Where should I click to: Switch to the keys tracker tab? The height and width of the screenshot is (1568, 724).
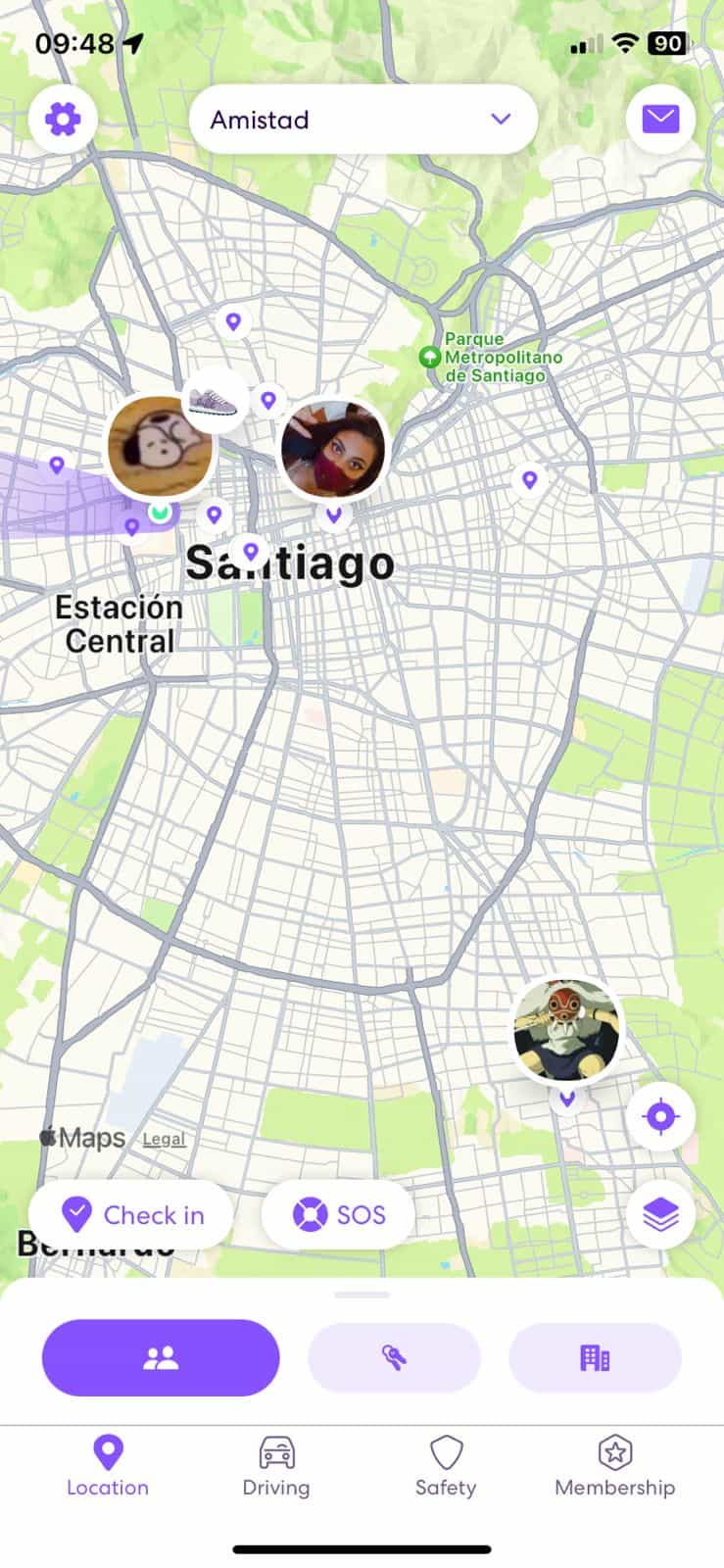[x=394, y=1357]
